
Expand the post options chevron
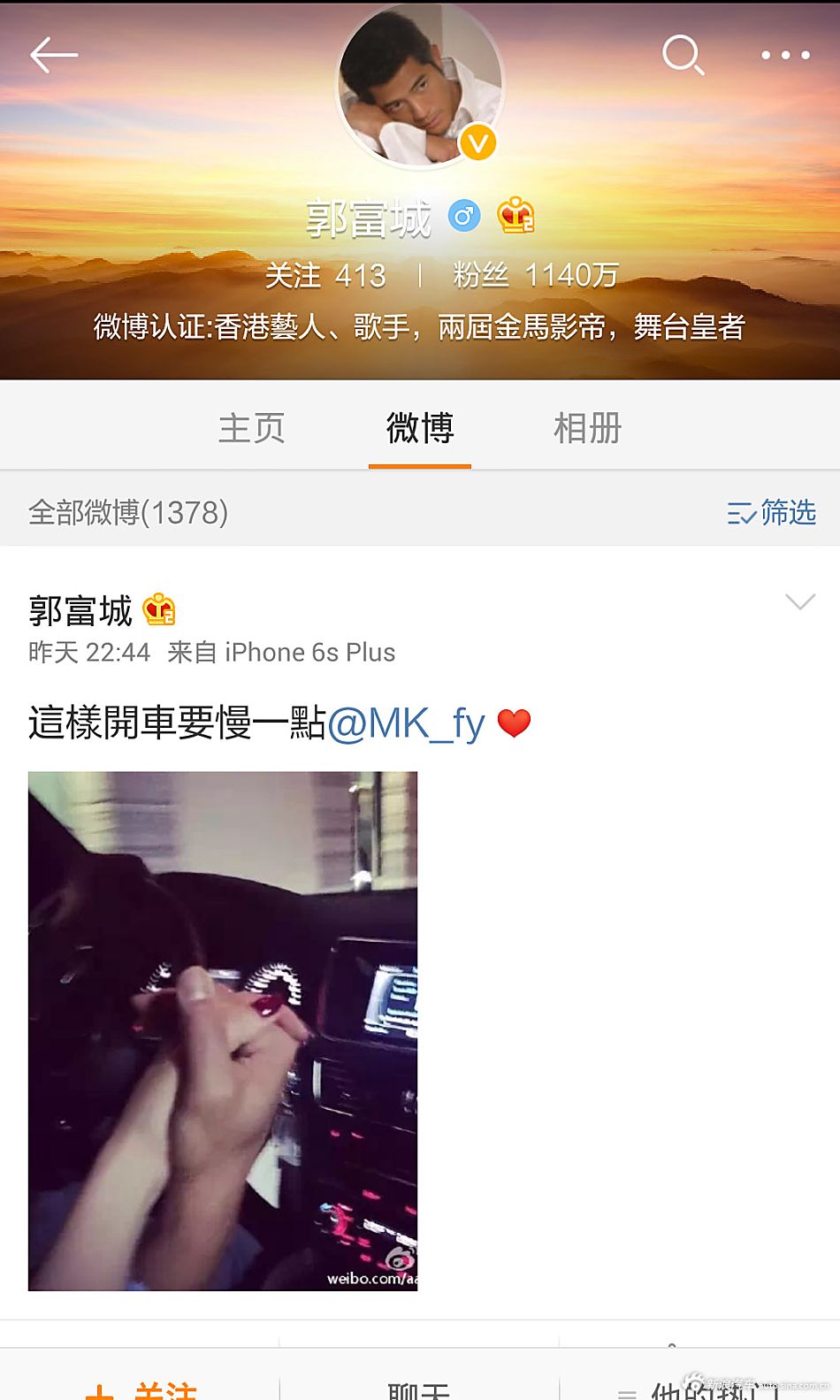point(800,602)
